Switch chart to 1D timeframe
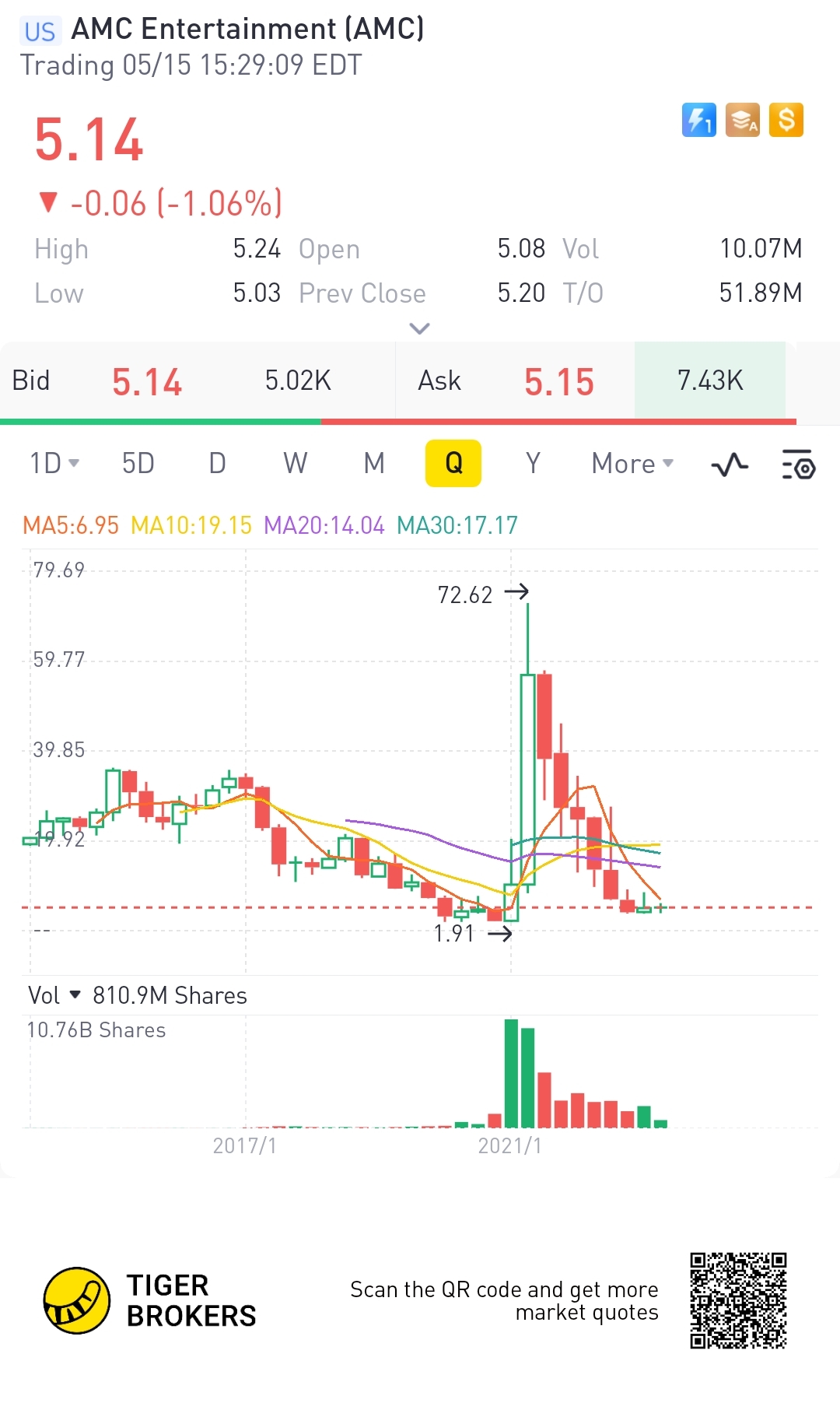 pos(54,464)
